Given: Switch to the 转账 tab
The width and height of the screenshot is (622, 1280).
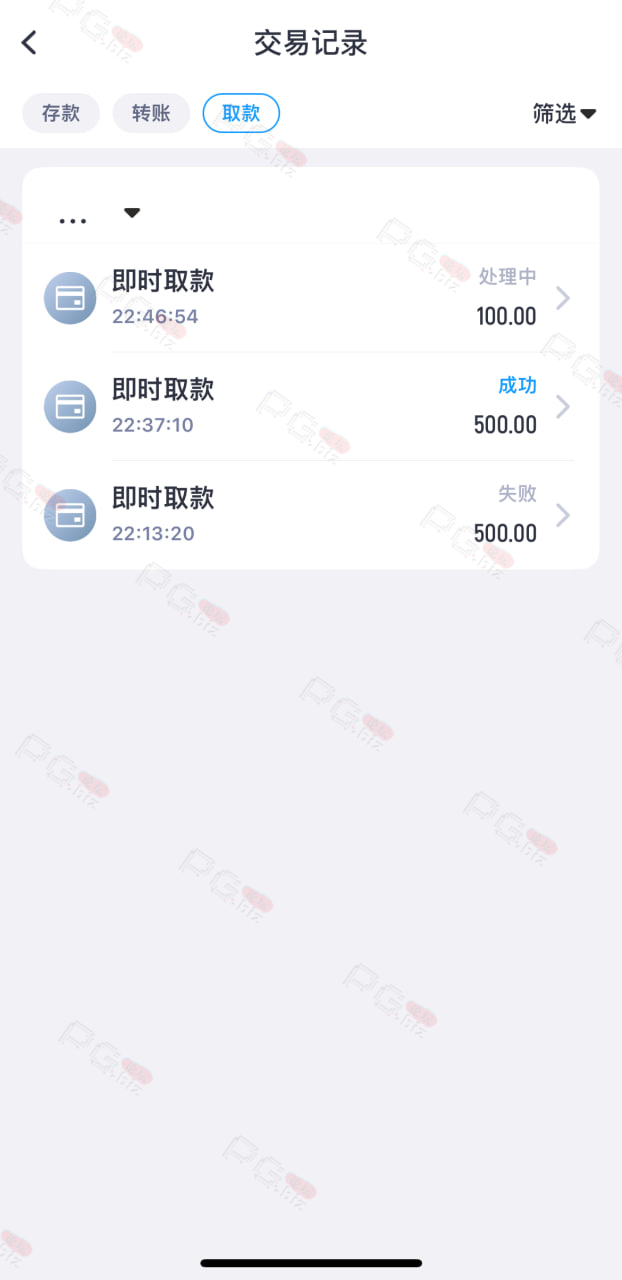Looking at the screenshot, I should click(x=151, y=113).
